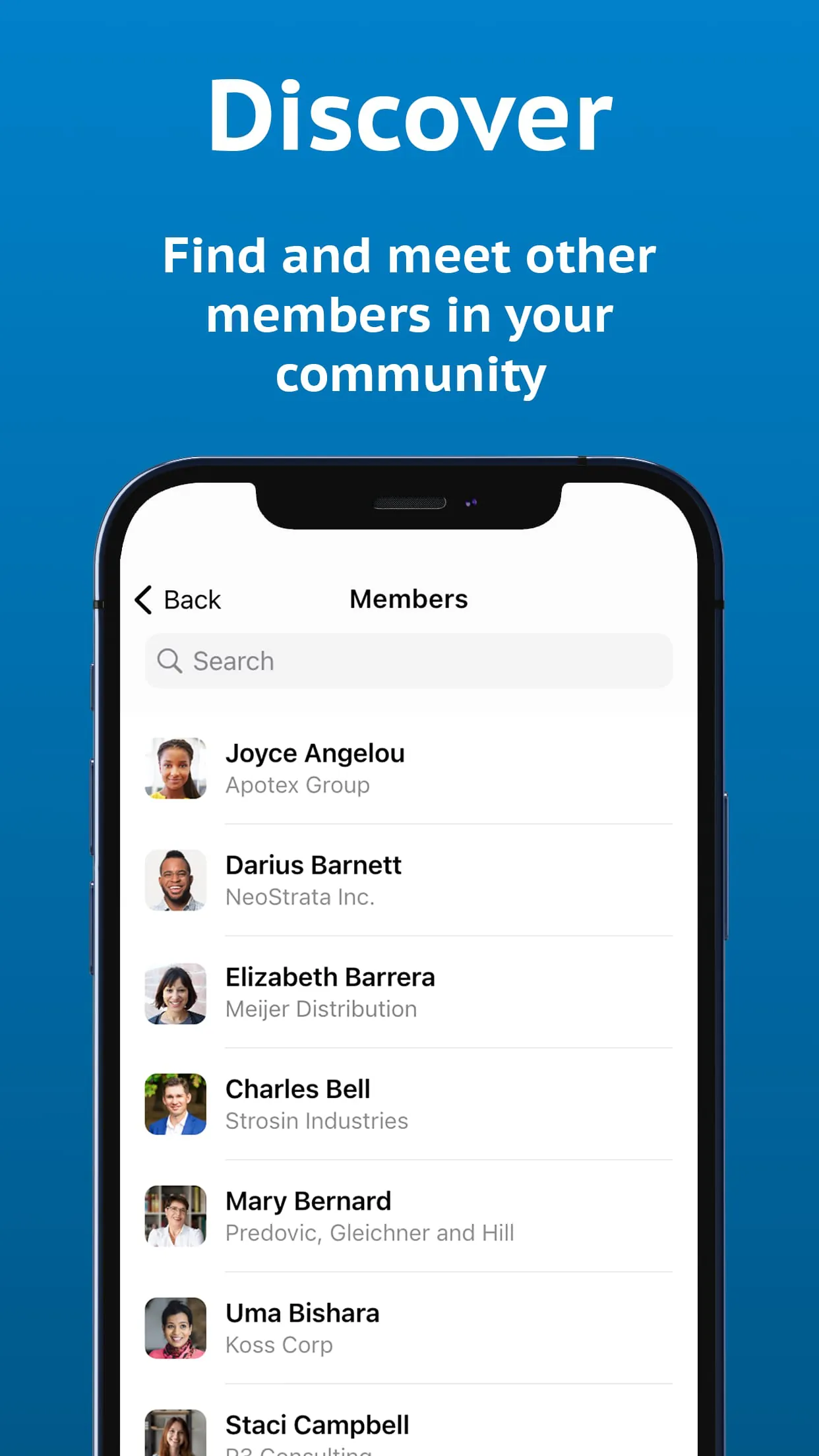Click the search magnifier icon
Screen dimensions: 819x1456
tap(169, 660)
